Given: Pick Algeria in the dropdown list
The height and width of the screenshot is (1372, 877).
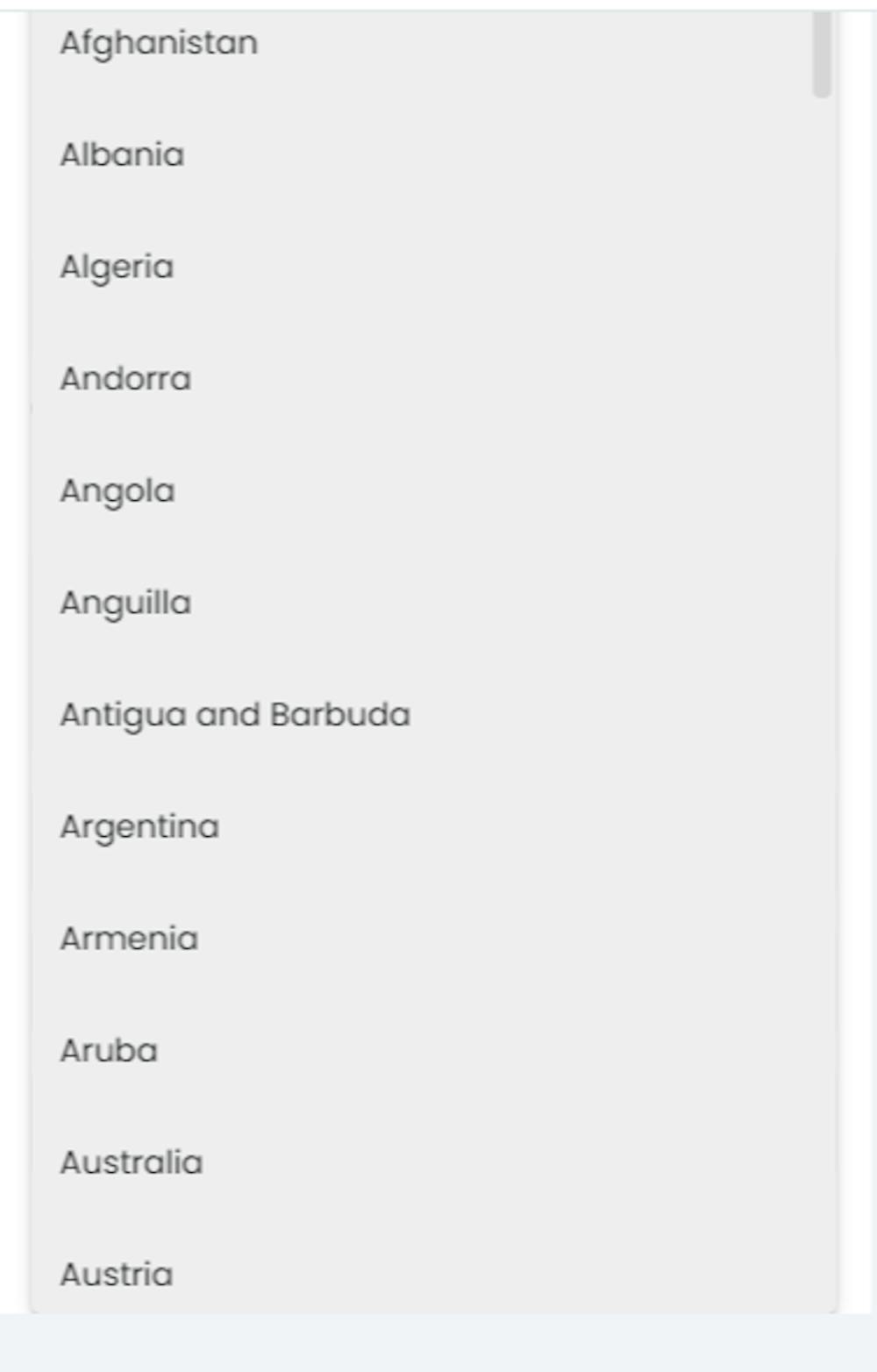Looking at the screenshot, I should (117, 268).
